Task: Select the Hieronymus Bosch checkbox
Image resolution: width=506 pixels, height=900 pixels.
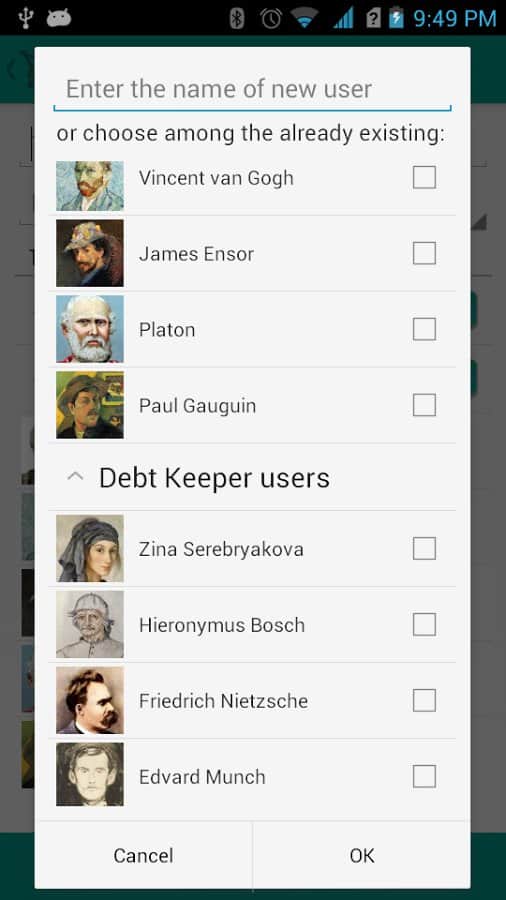Action: point(424,624)
